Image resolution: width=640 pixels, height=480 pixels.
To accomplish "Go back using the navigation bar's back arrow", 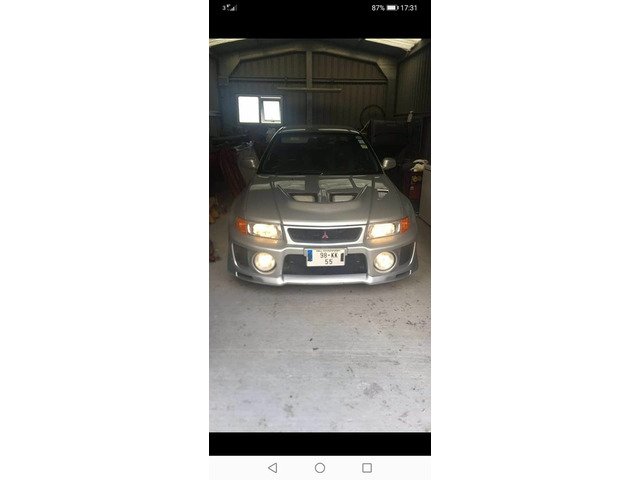I will pyautogui.click(x=273, y=467).
